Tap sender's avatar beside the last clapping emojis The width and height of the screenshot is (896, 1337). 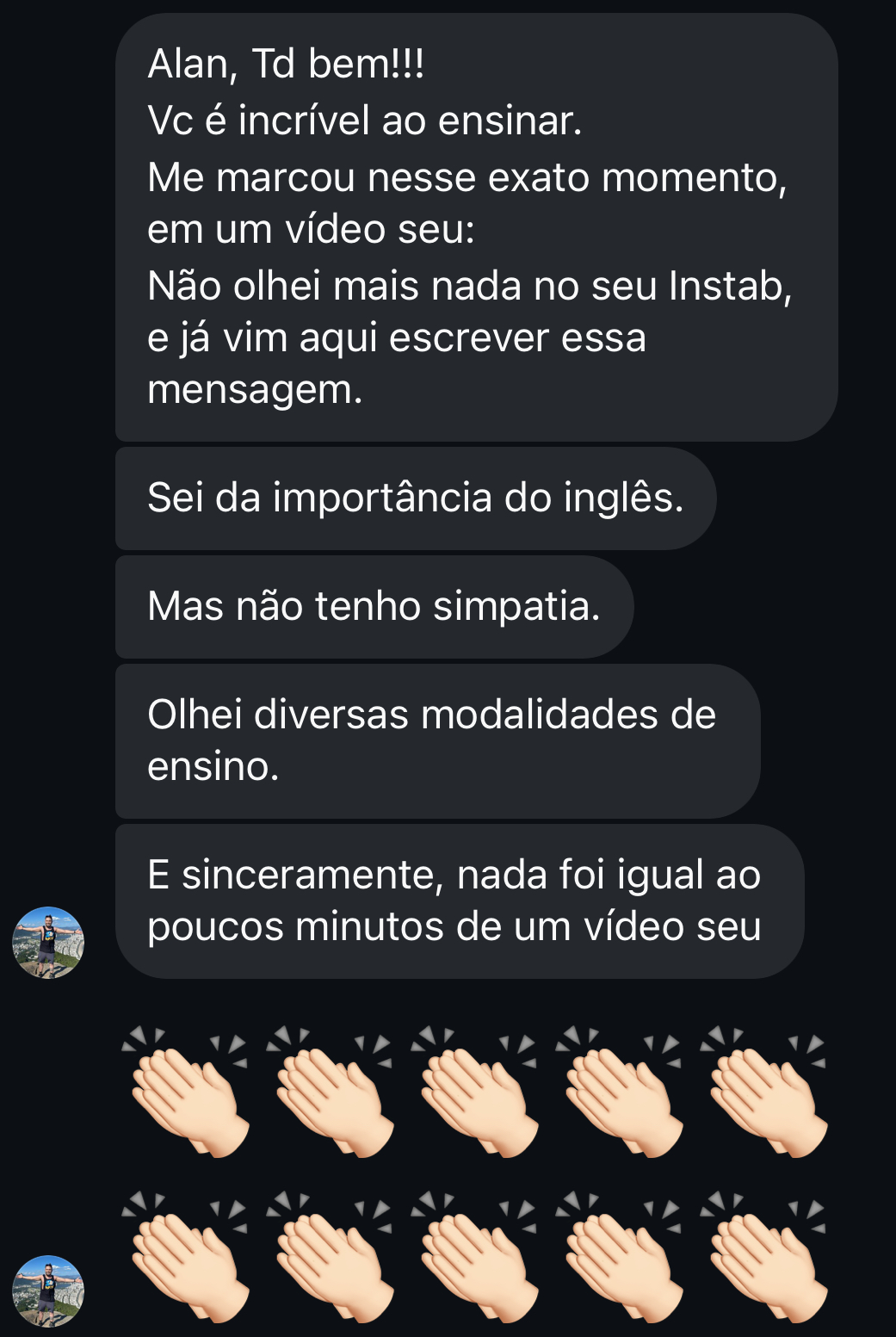[48, 1290]
